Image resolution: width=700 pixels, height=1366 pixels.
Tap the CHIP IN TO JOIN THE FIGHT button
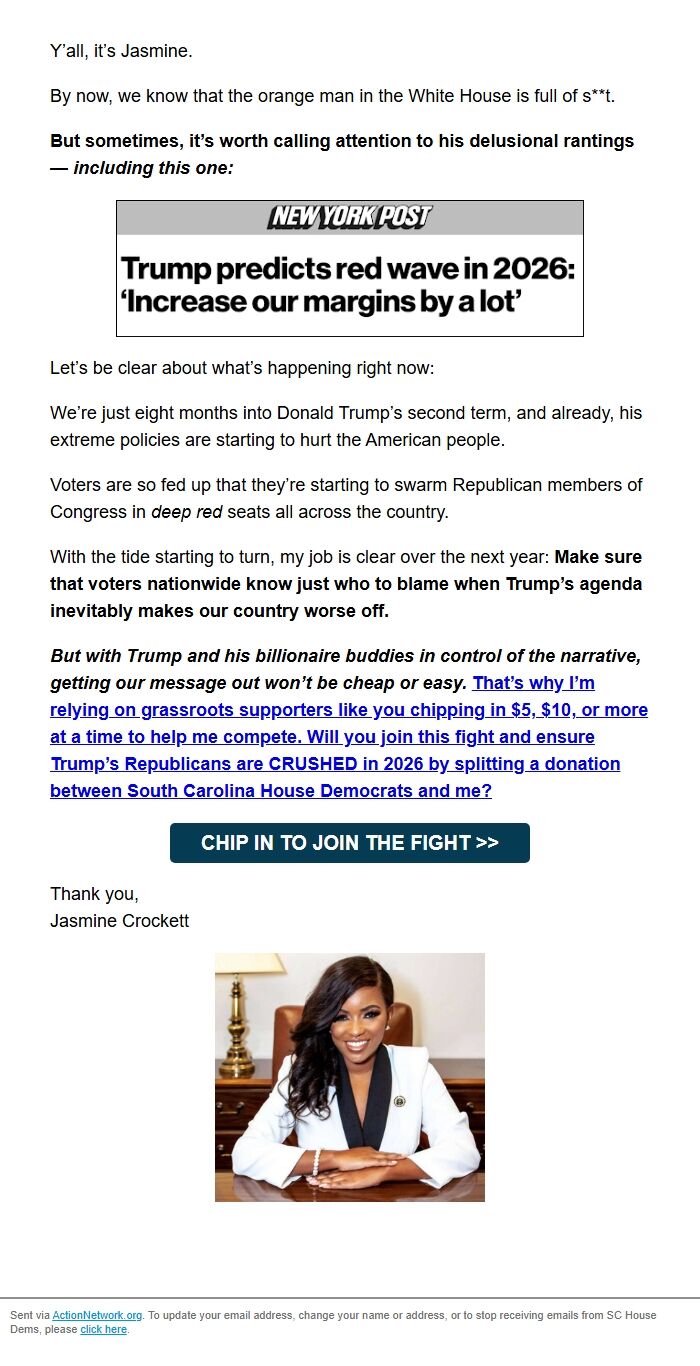(x=349, y=843)
